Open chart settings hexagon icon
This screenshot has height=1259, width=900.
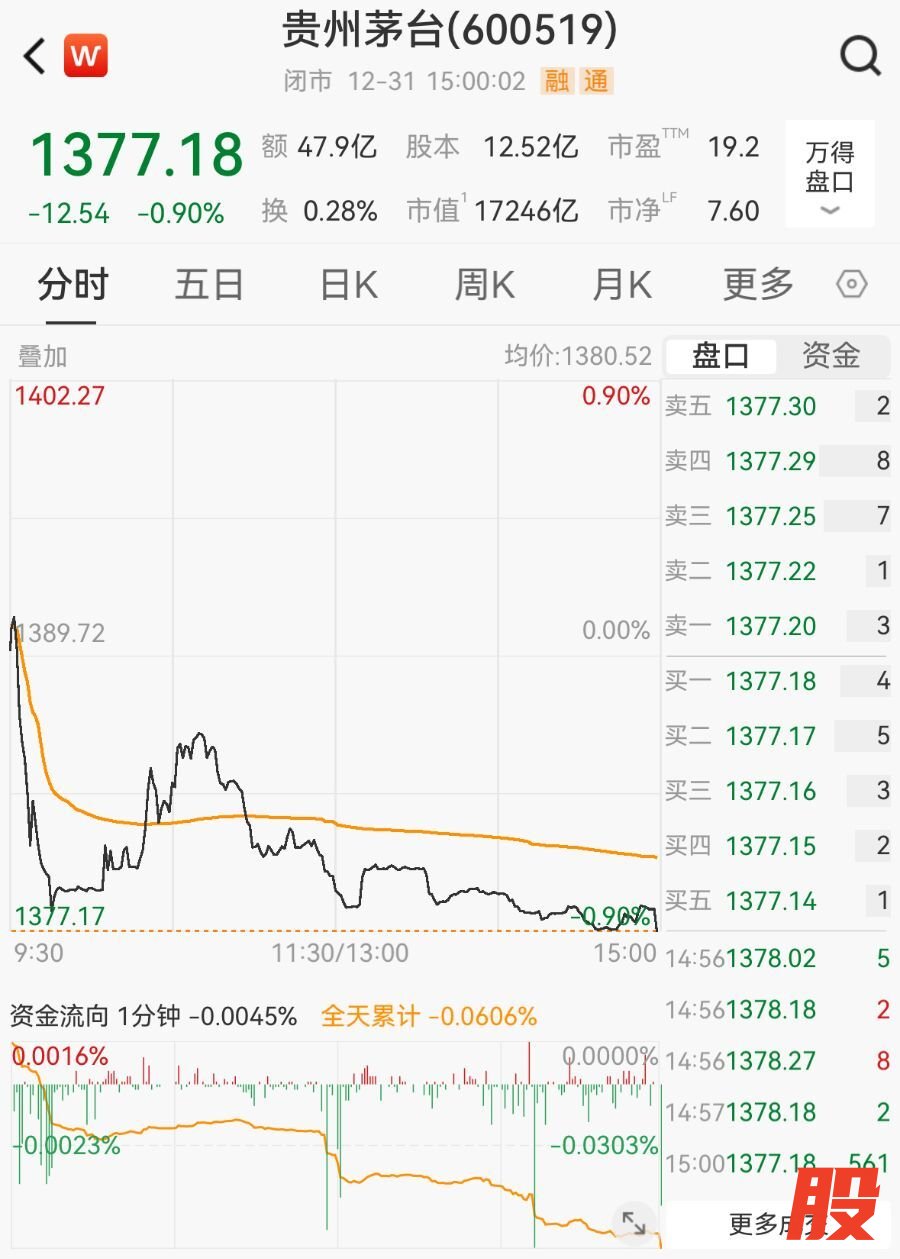[x=851, y=286]
